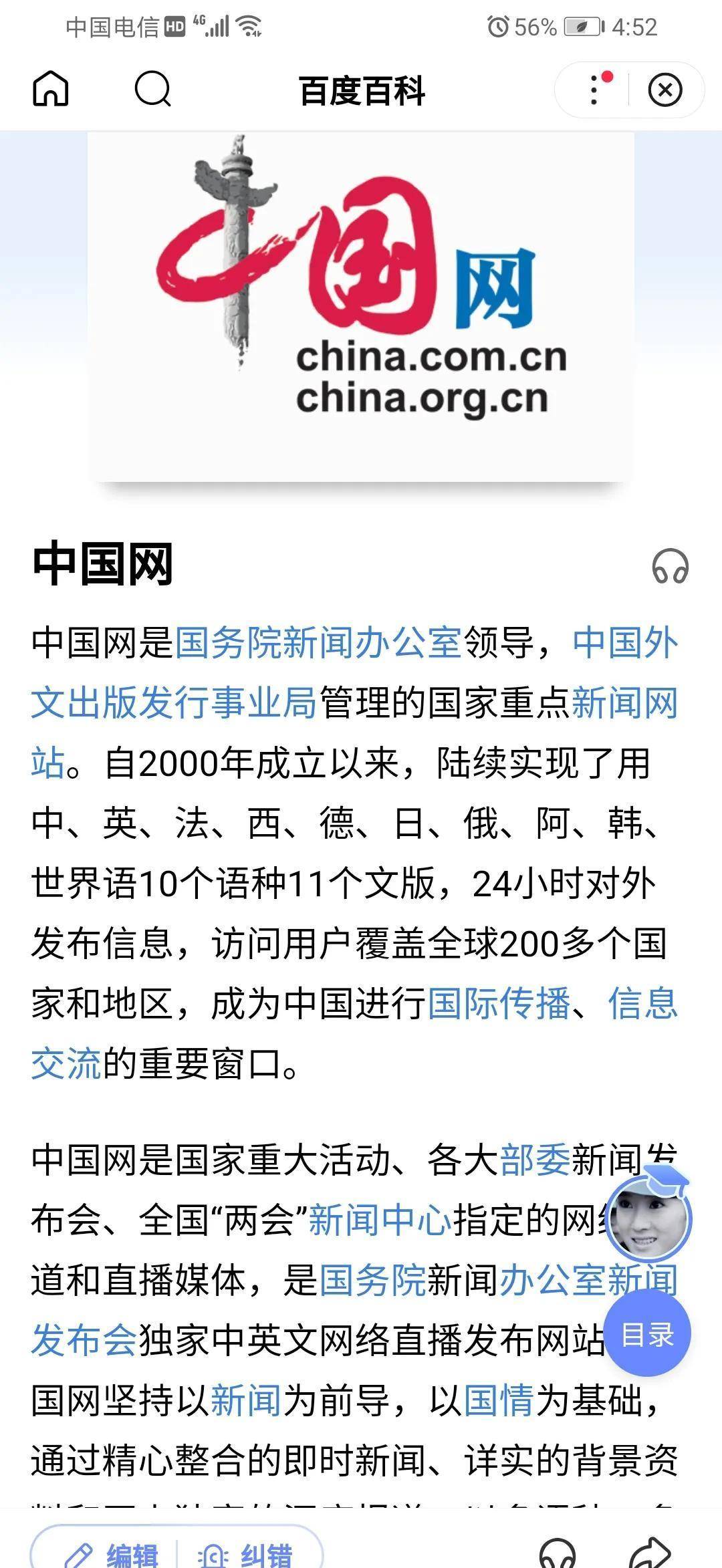This screenshot has width=722, height=1568.
Task: Share this article using the bottom arrow icon
Action: [650, 1553]
